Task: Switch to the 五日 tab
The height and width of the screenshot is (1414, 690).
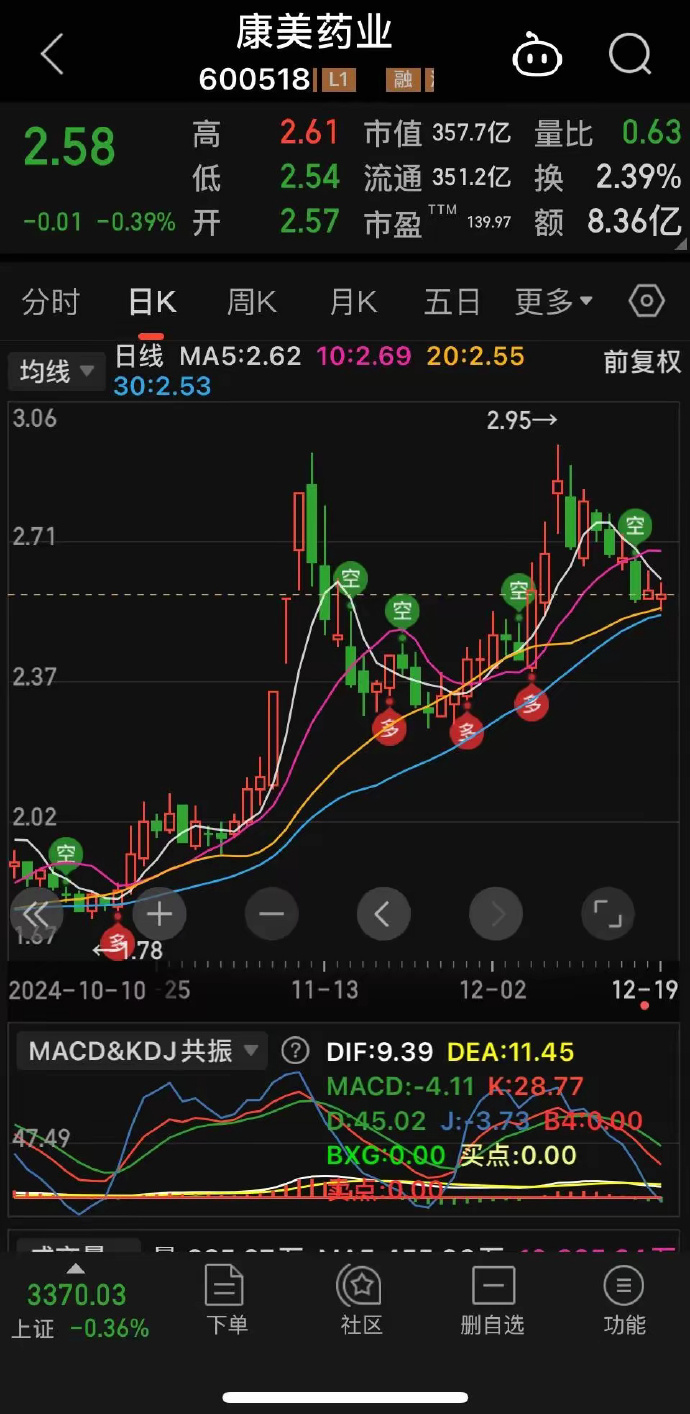Action: [452, 301]
